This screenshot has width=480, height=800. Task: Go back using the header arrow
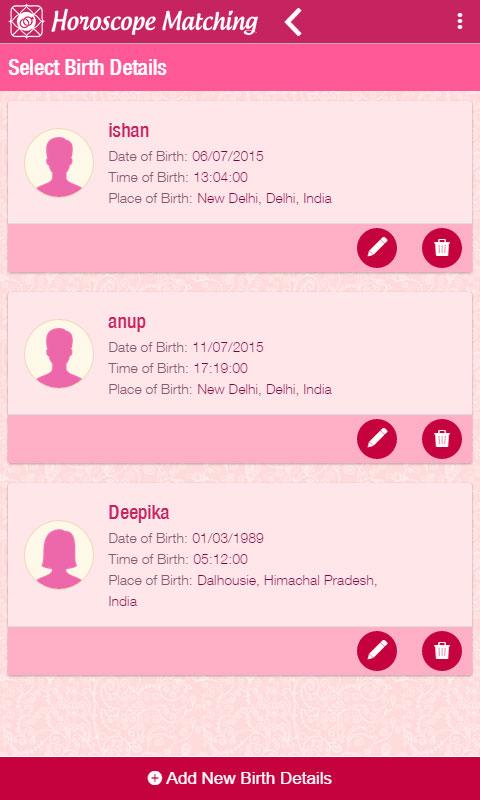tap(293, 22)
